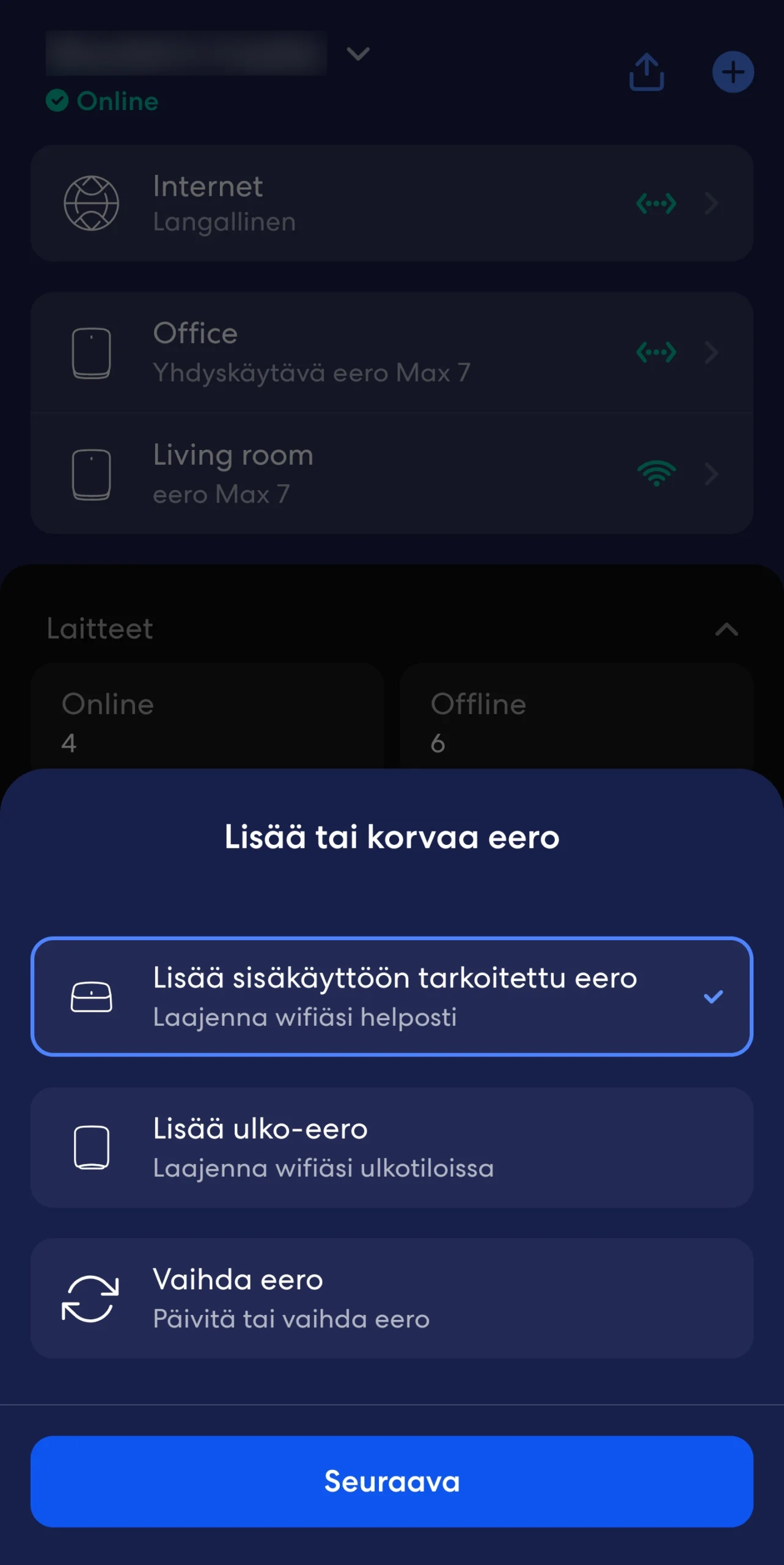The width and height of the screenshot is (784, 1565).
Task: Open the Online devices card
Action: tap(207, 721)
